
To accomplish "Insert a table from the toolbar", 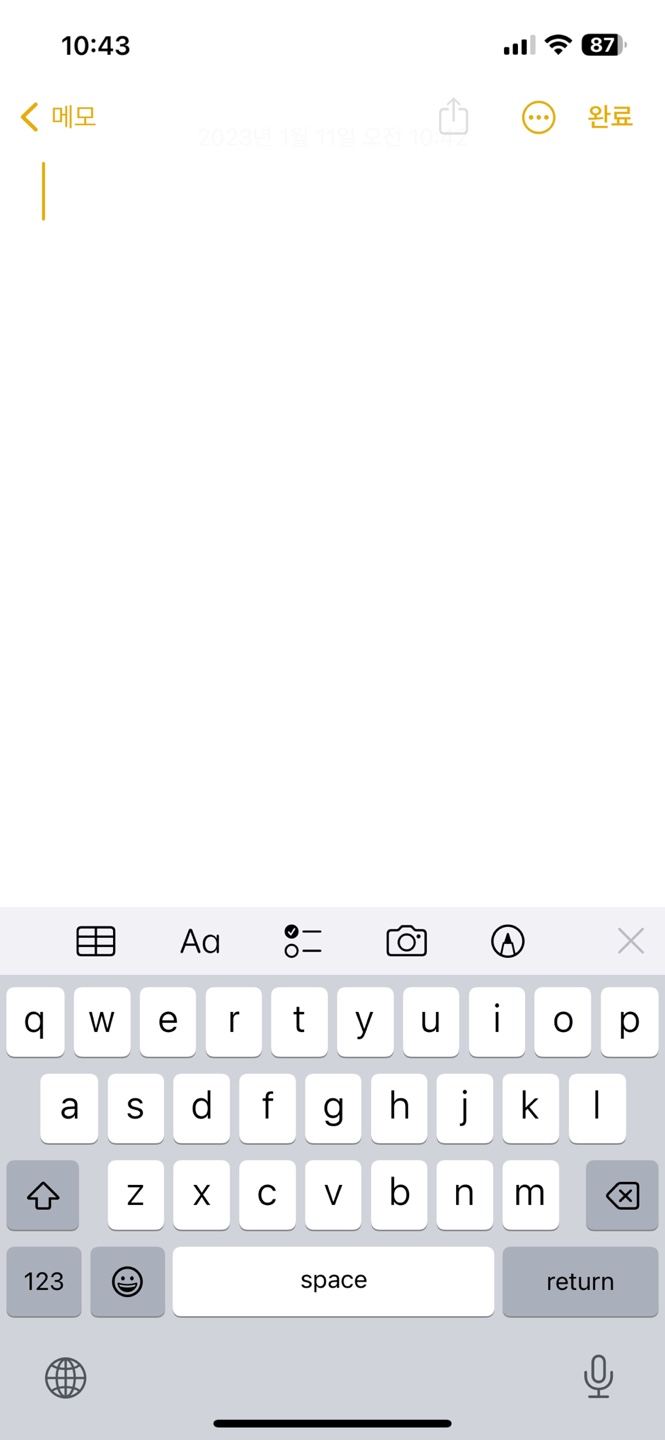I will (x=96, y=941).
